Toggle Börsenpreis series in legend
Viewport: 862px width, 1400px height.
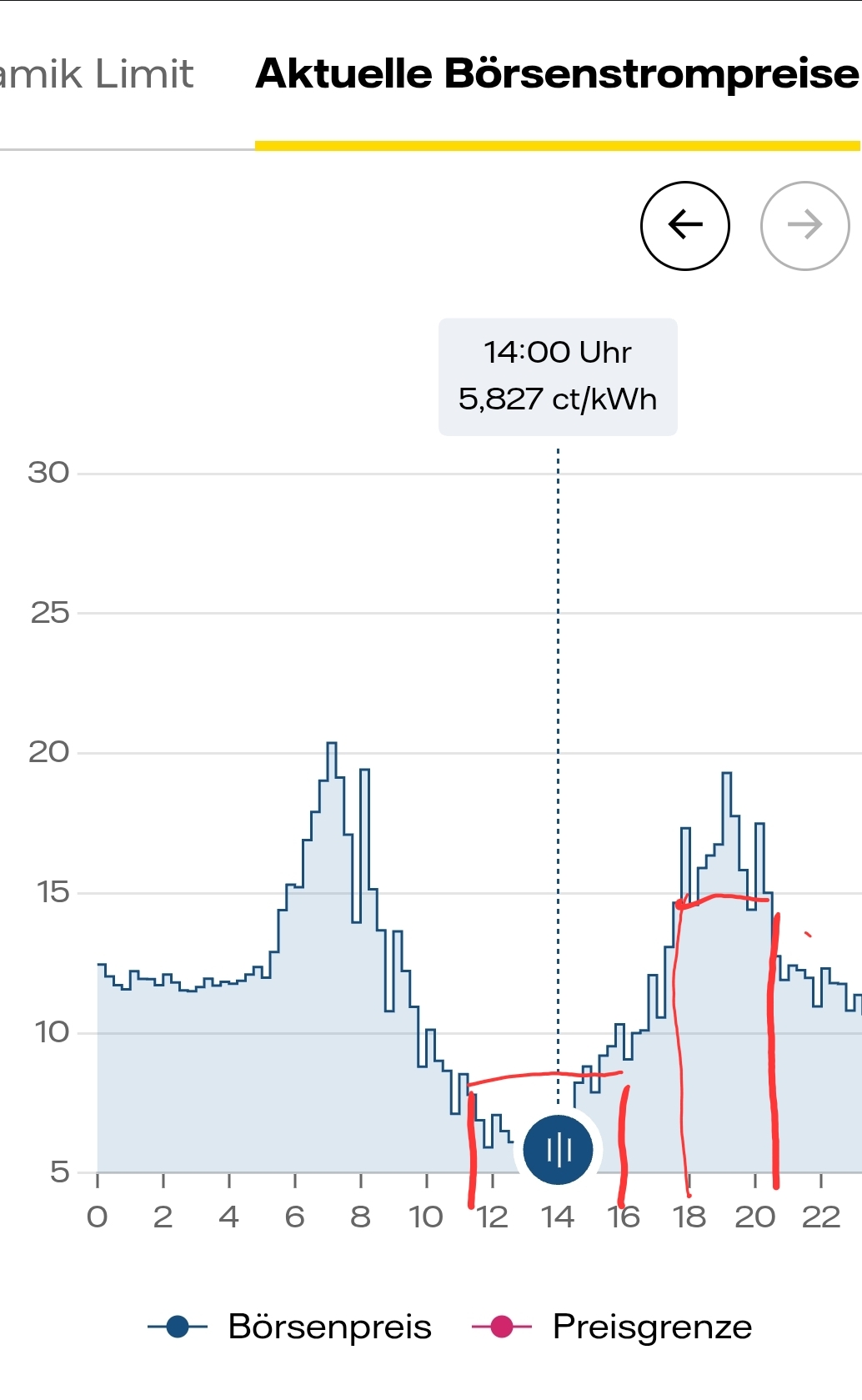coord(292,1327)
